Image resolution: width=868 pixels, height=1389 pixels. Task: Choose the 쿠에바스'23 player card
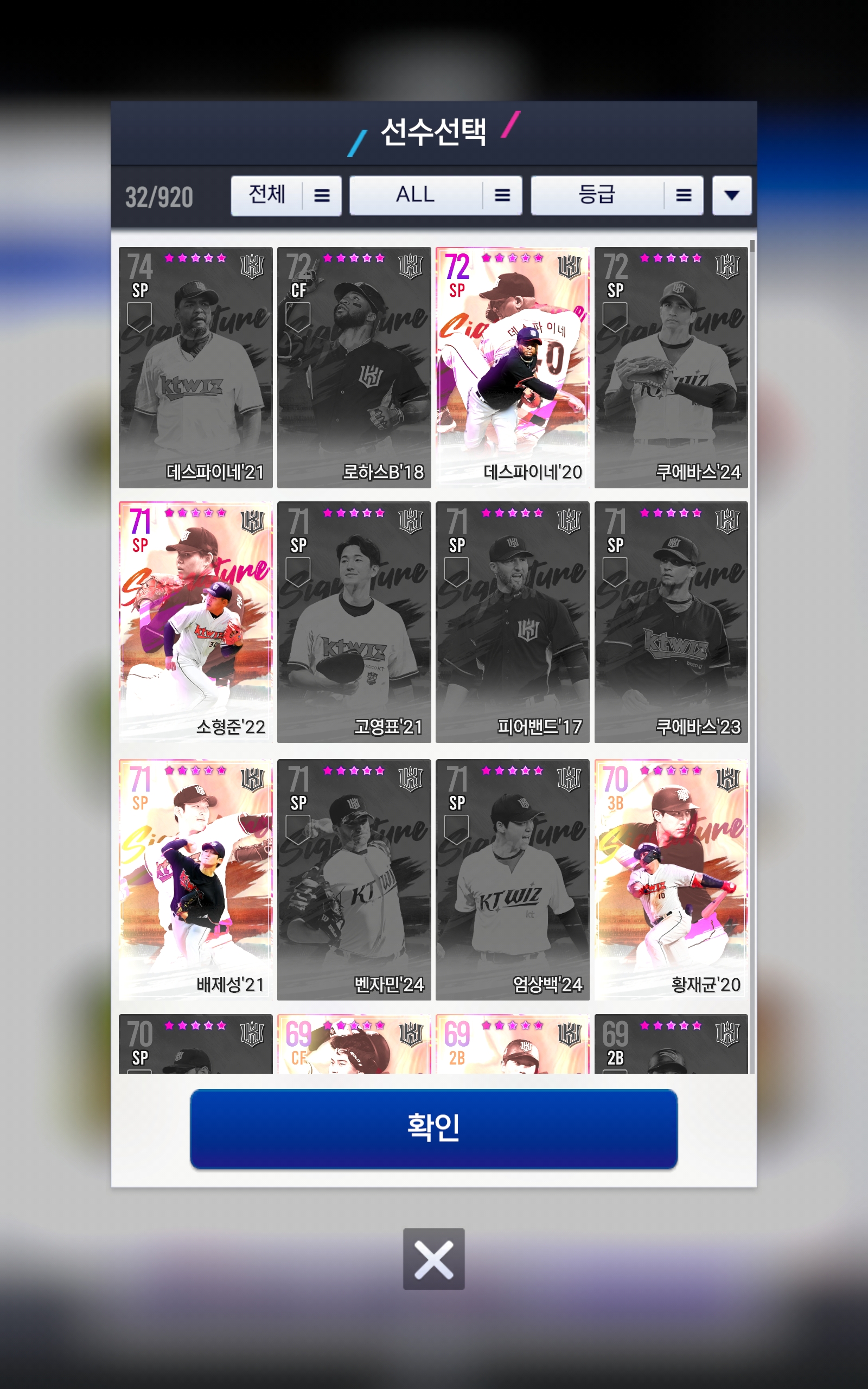click(x=671, y=622)
